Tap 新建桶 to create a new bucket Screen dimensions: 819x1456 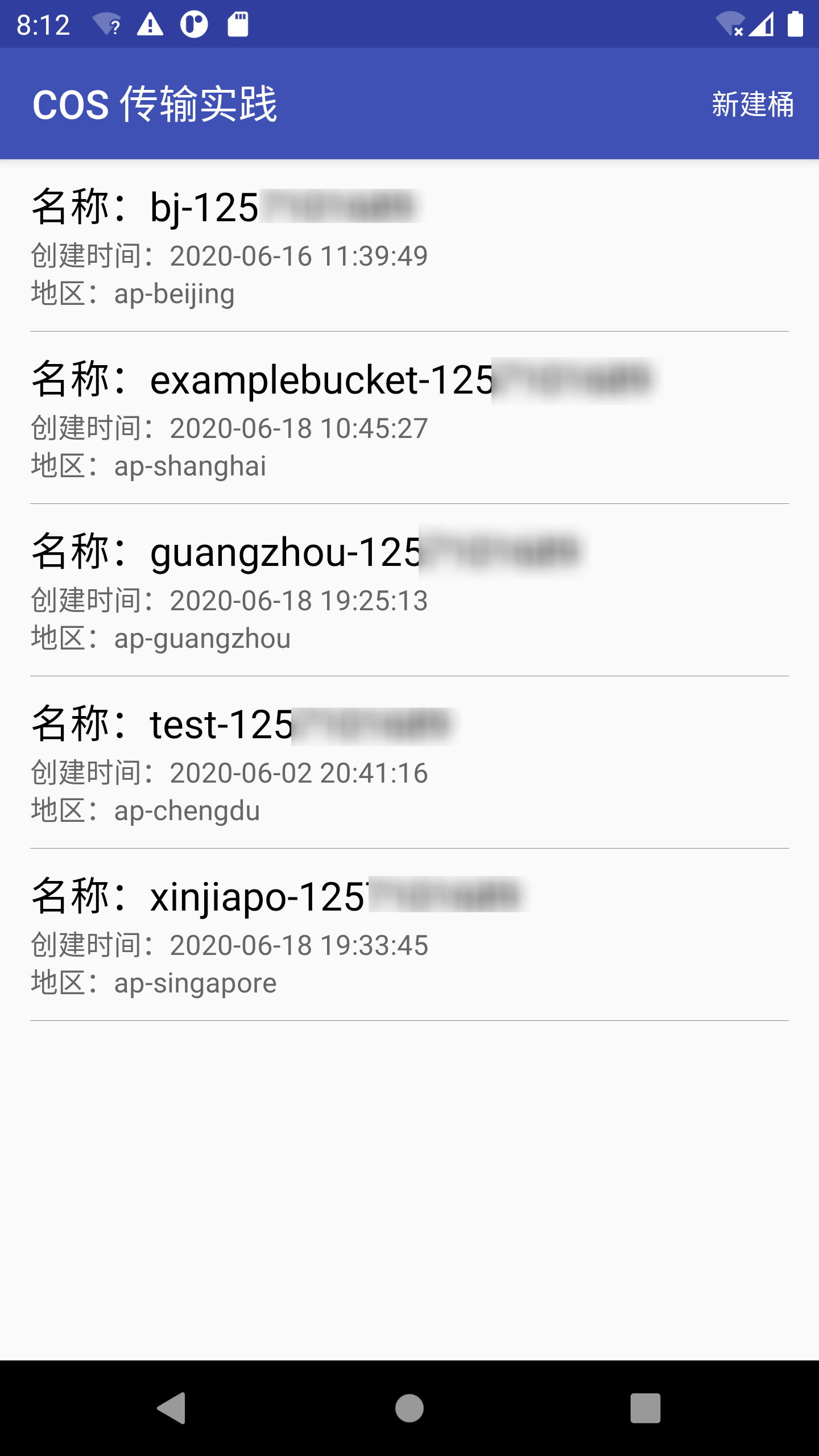click(752, 104)
